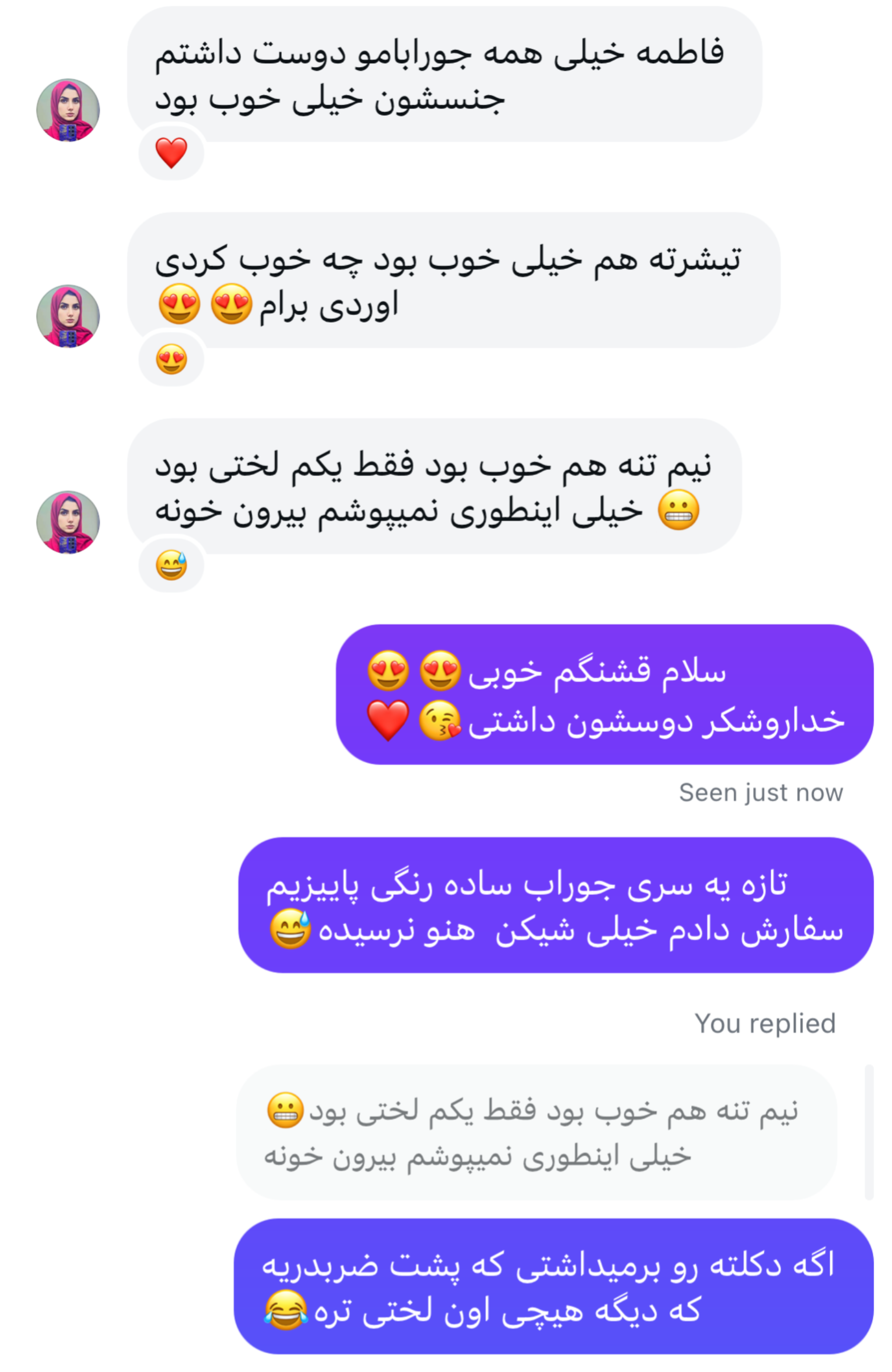This screenshot has height=1372, width=892.
Task: Open heart-eyes reaction under the تیشرته message
Action: click(171, 359)
